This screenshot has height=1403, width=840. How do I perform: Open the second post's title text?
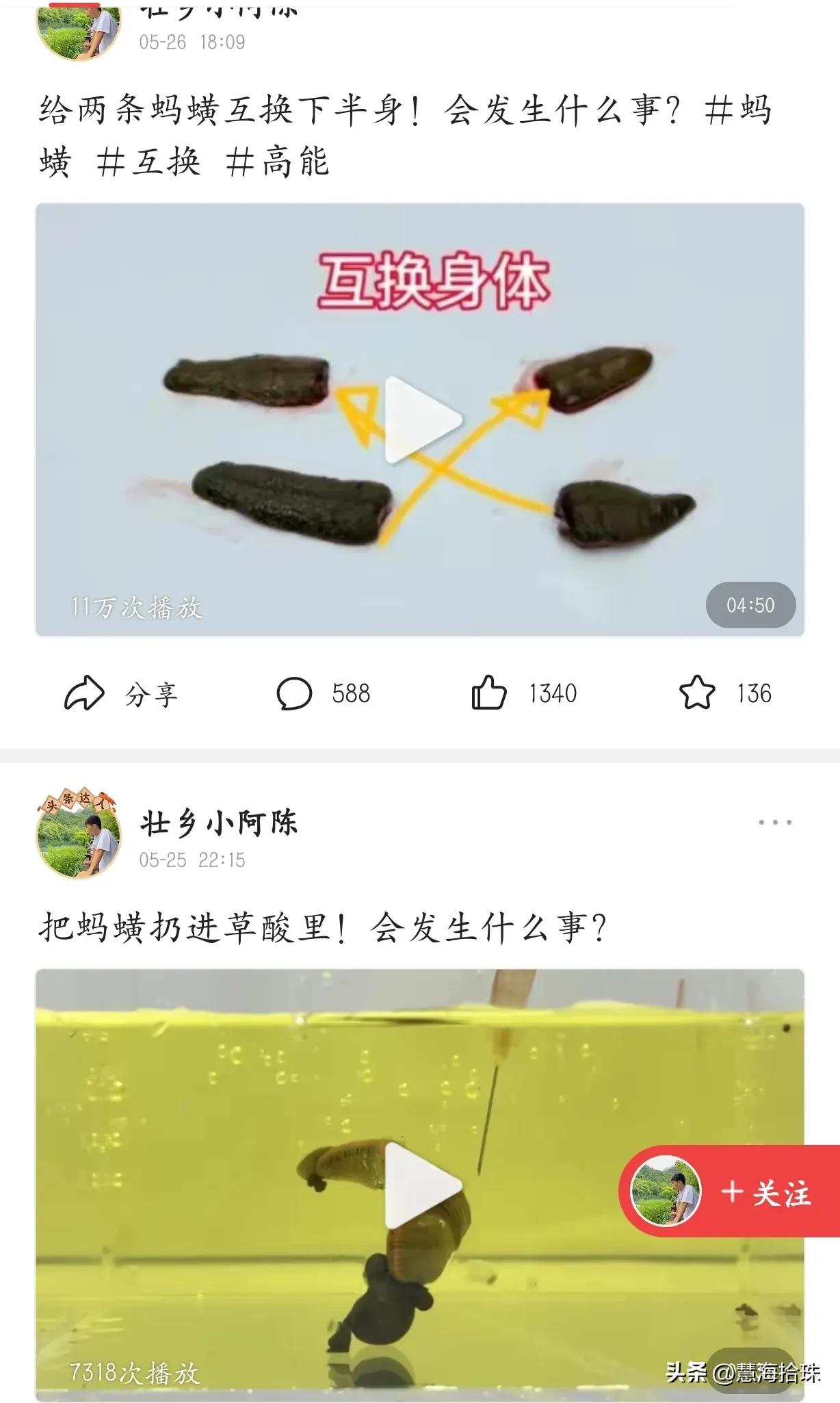click(x=321, y=927)
